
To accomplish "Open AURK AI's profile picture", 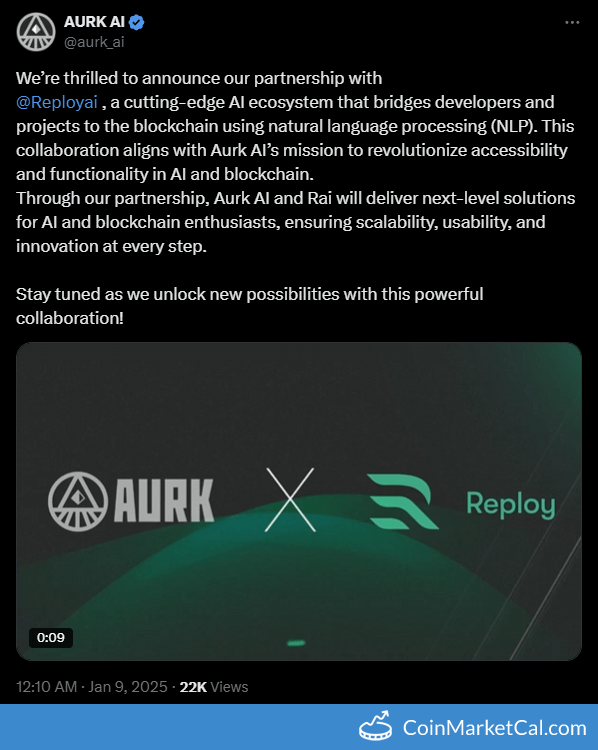I will (x=36, y=32).
